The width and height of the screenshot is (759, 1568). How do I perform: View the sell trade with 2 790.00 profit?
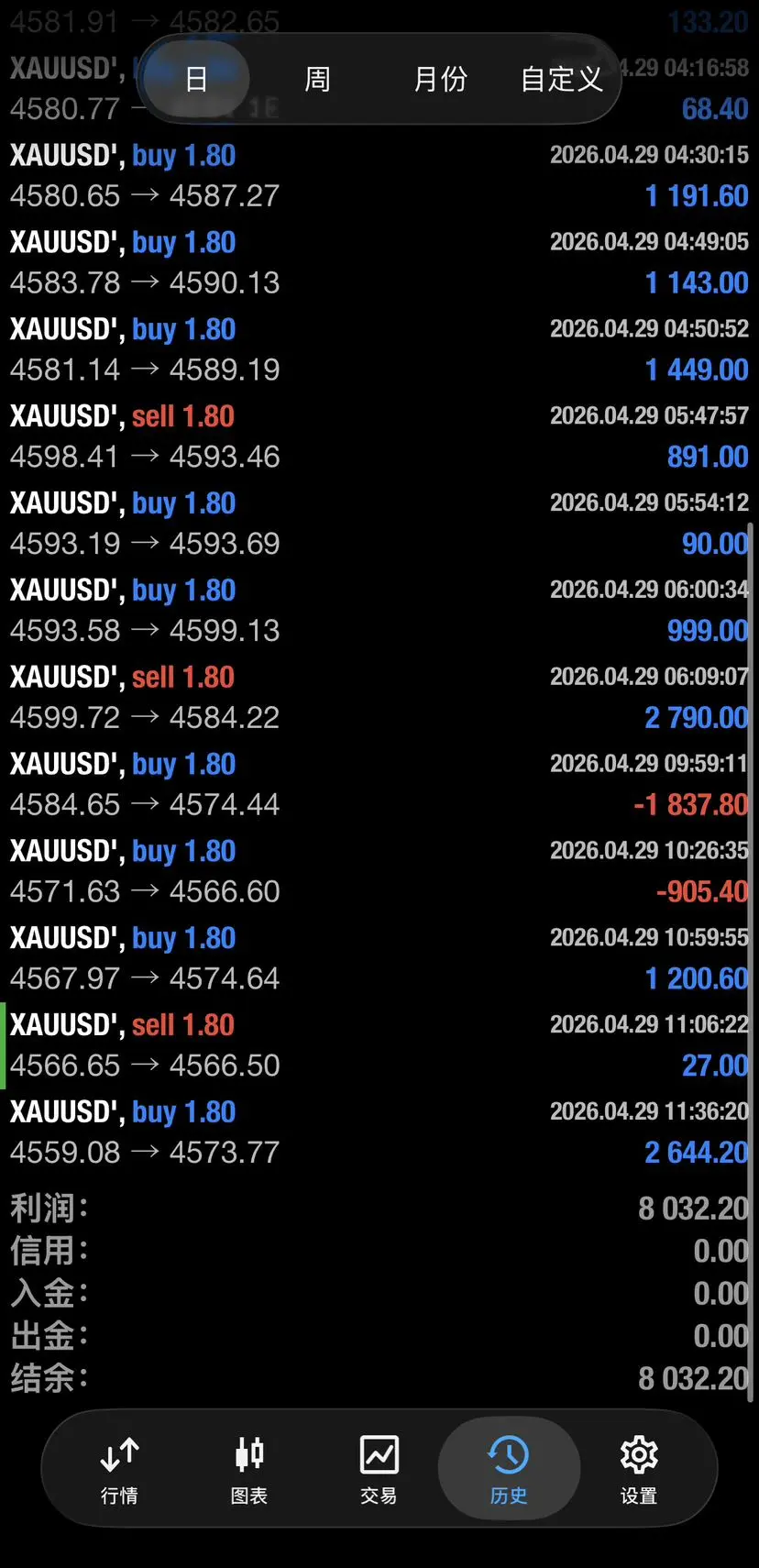pyautogui.click(x=379, y=698)
